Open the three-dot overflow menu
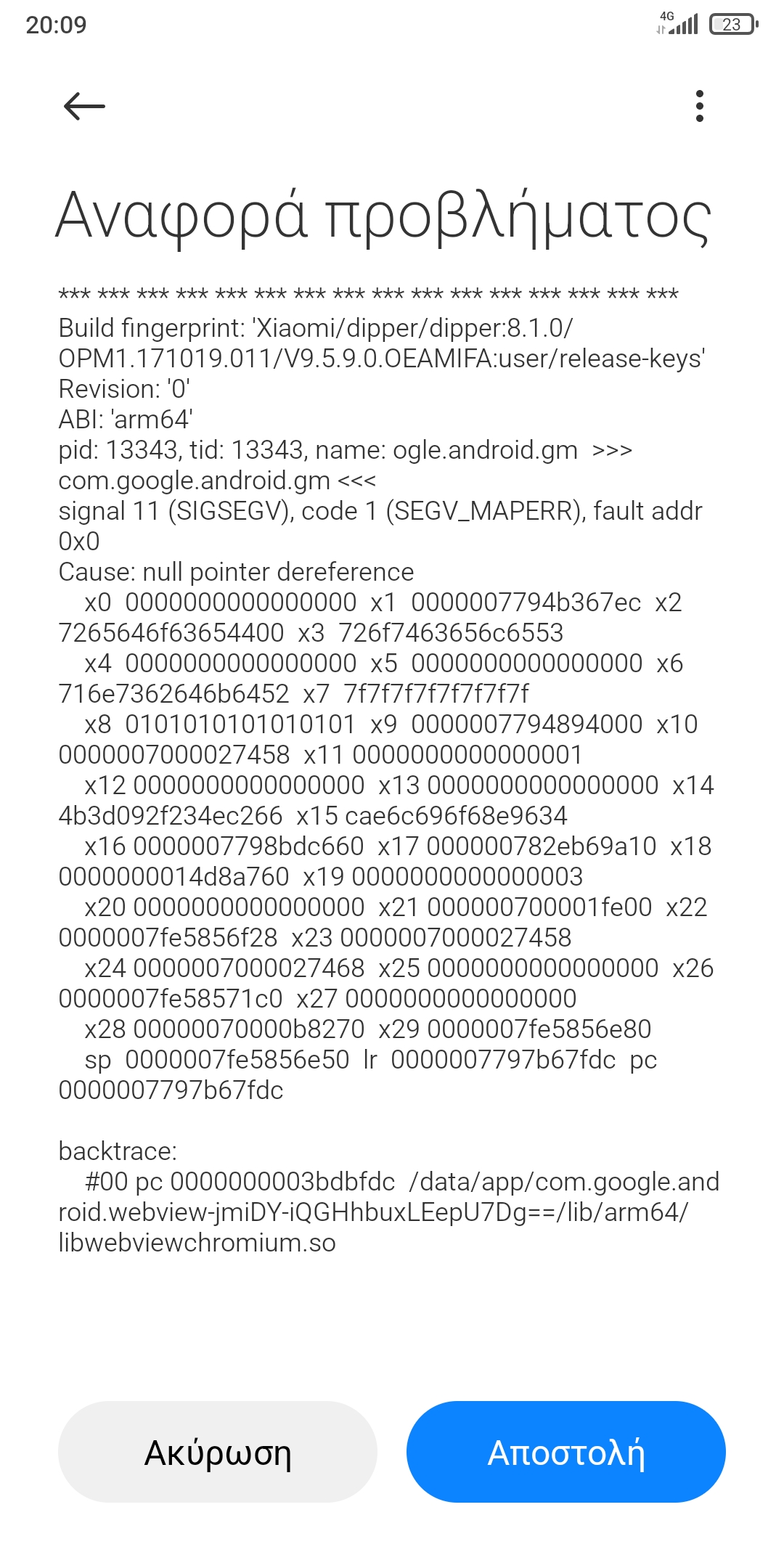784x1568 pixels. [x=699, y=106]
